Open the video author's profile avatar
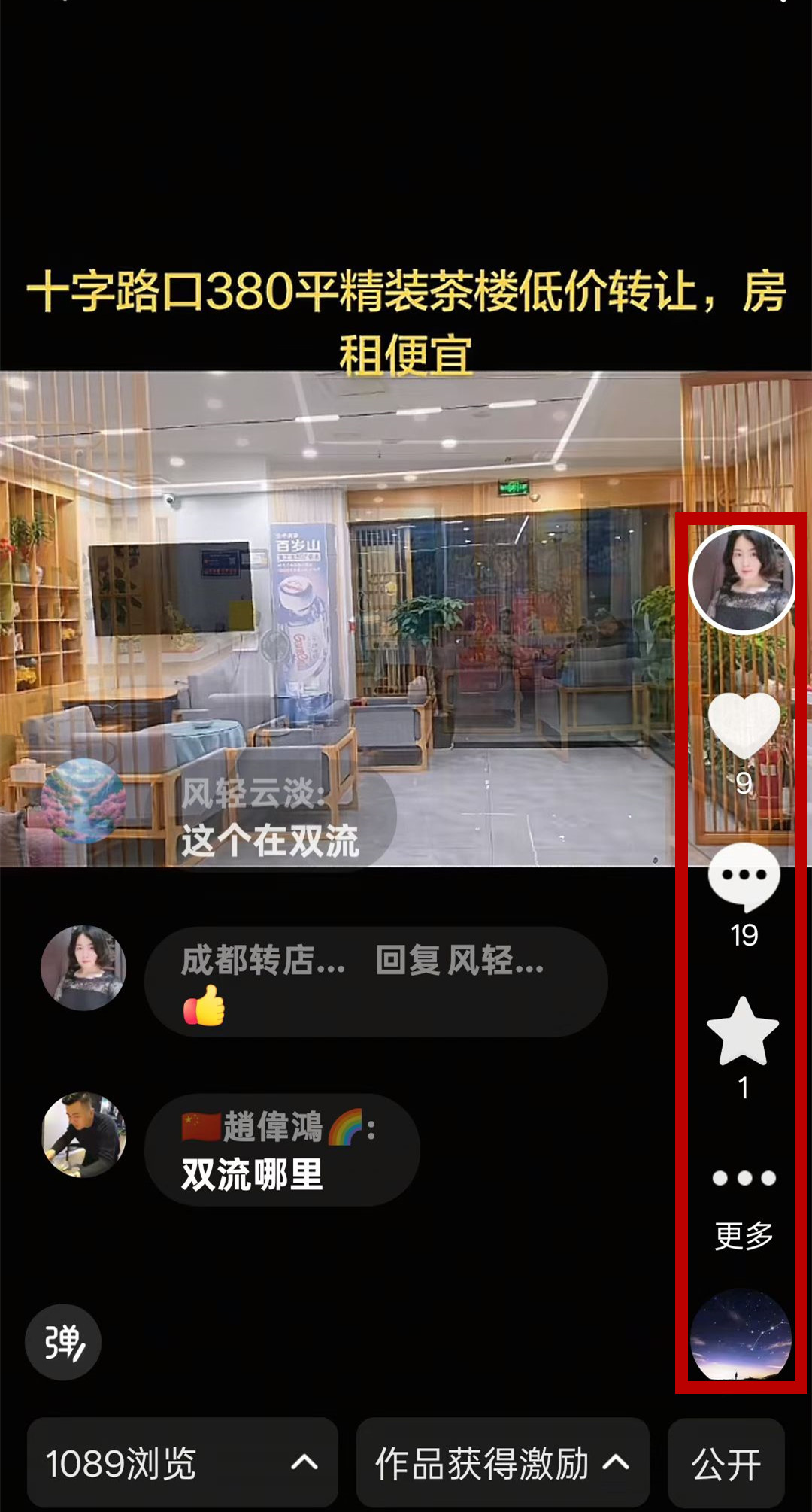The height and width of the screenshot is (1512, 812). coord(743,579)
